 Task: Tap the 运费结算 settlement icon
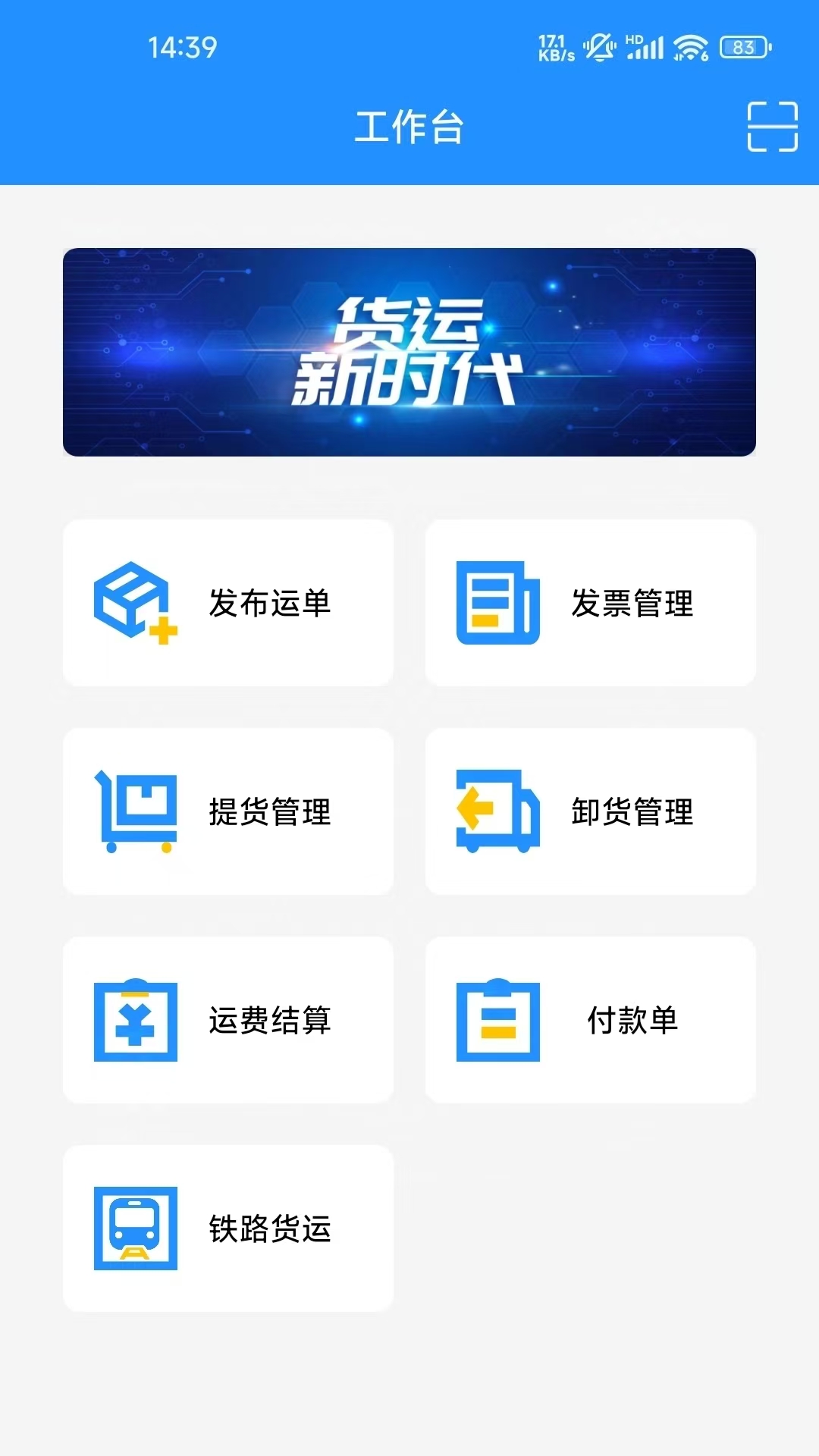(x=133, y=1020)
